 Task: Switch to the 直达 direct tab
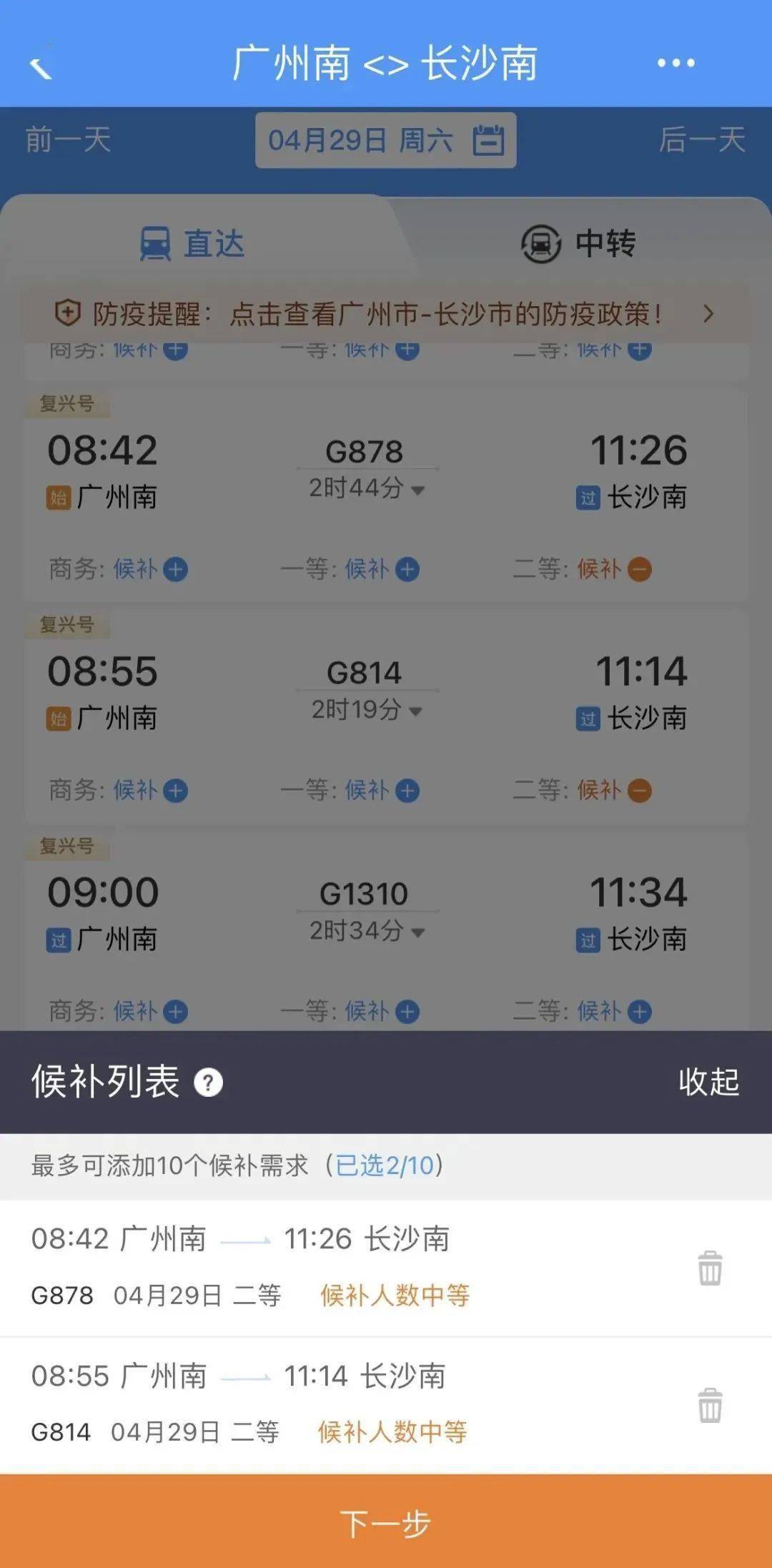(193, 244)
